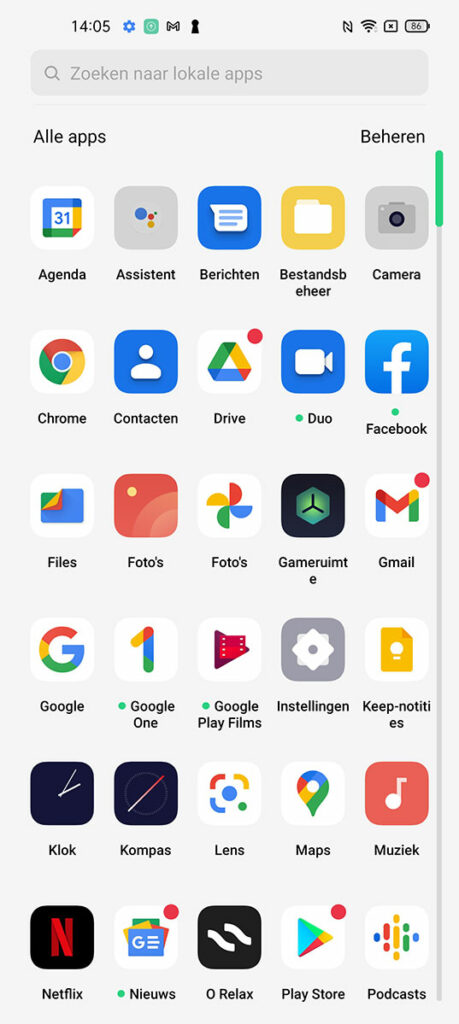Open Instellingen settings app

[x=313, y=649]
